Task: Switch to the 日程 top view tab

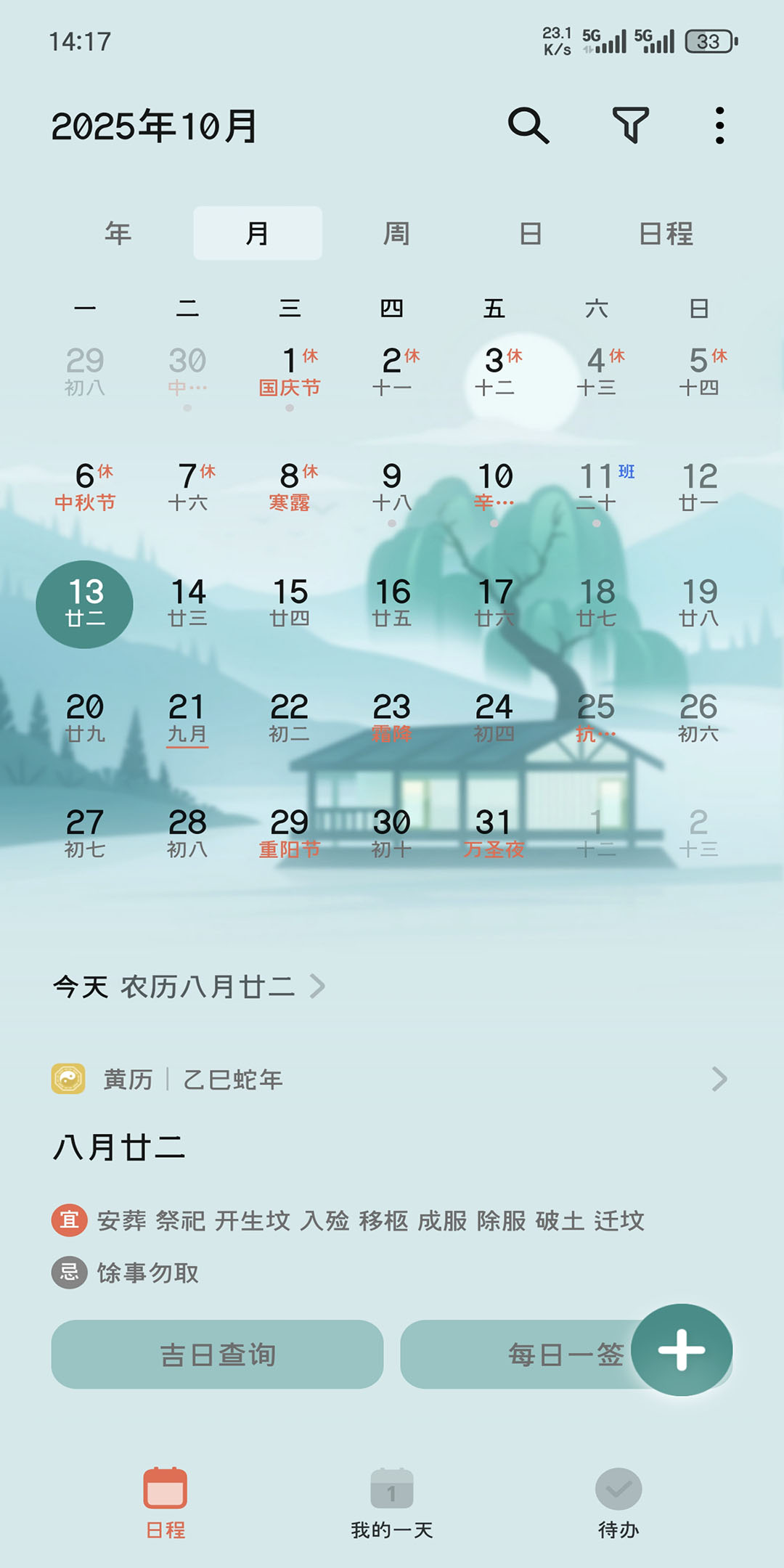Action: click(666, 234)
